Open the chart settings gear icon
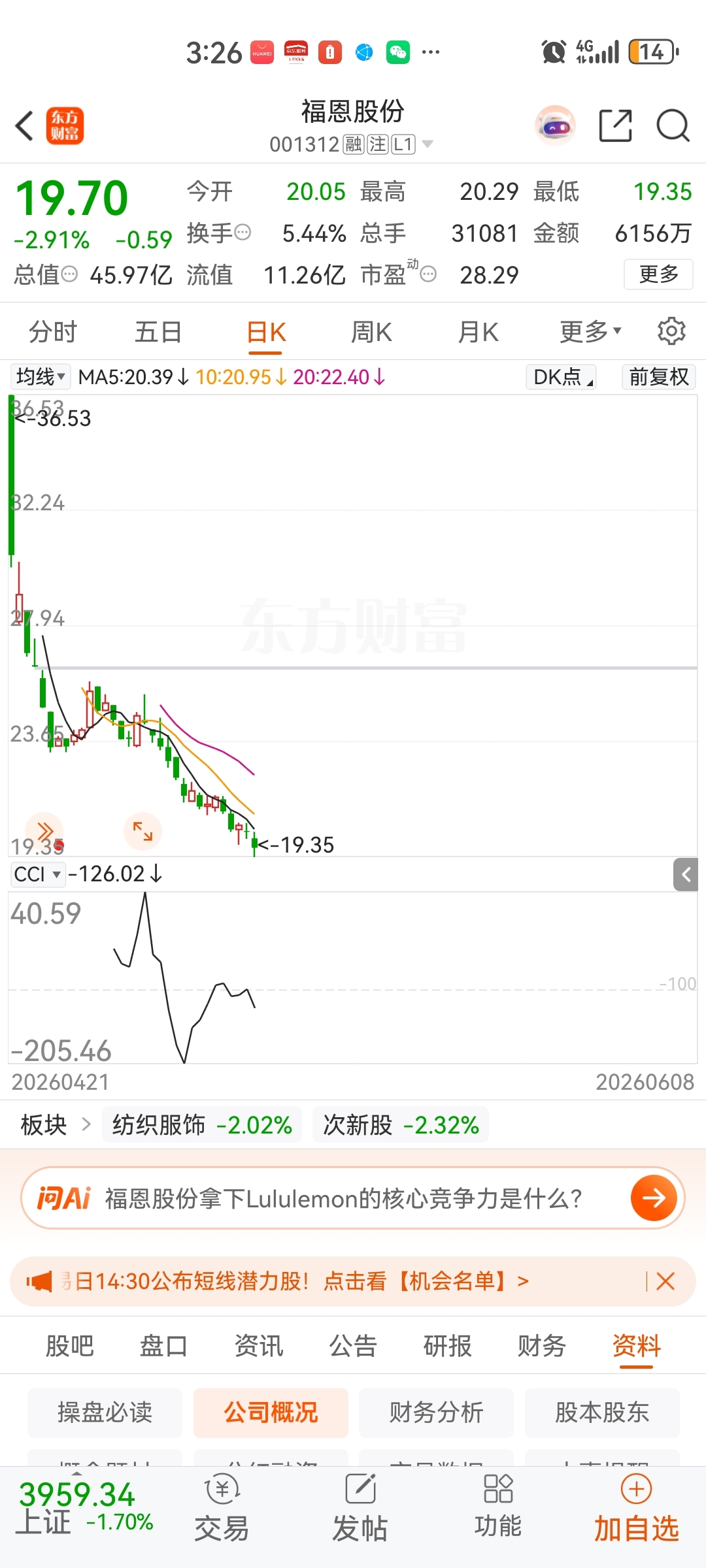Screen dimensions: 706x1568 coord(671,331)
